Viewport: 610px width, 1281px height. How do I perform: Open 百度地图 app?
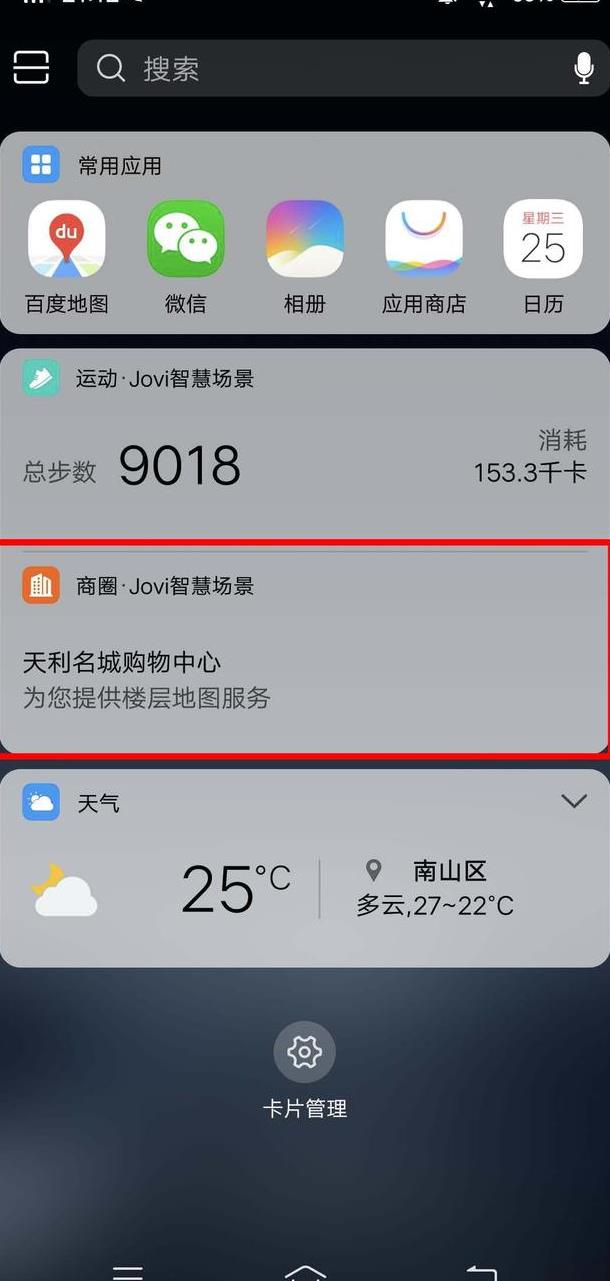[66, 240]
